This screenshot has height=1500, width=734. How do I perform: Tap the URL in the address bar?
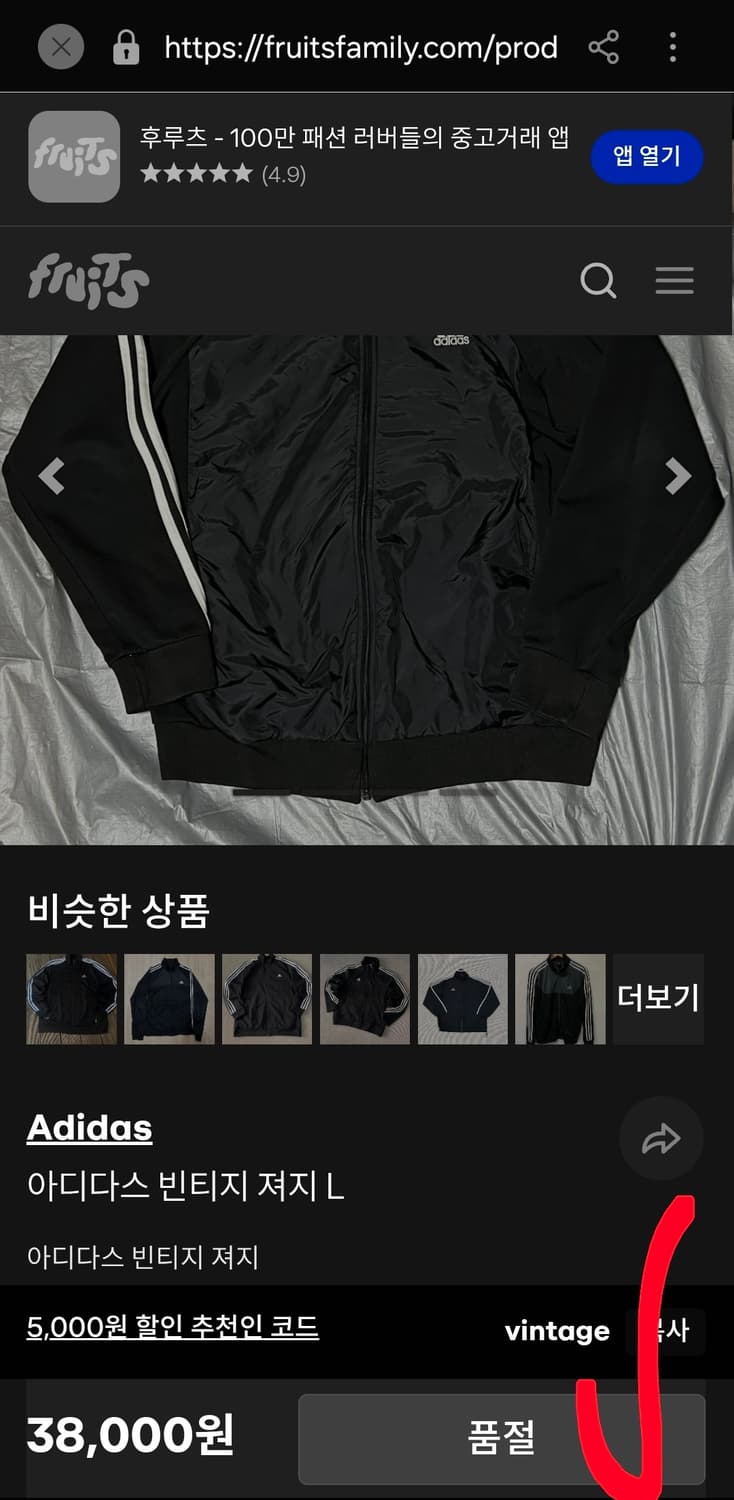360,48
